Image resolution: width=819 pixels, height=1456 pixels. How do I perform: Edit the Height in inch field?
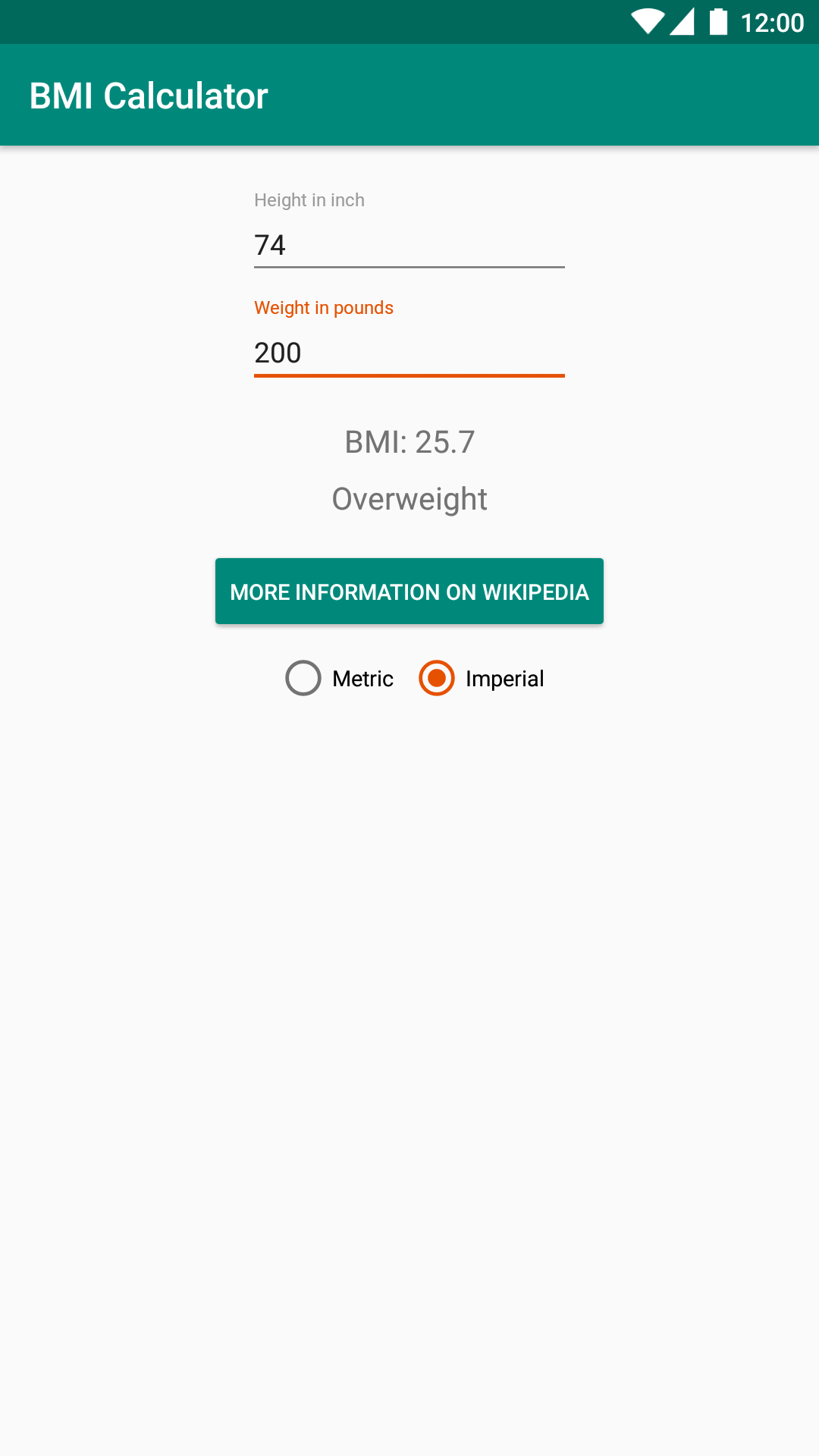pos(409,245)
